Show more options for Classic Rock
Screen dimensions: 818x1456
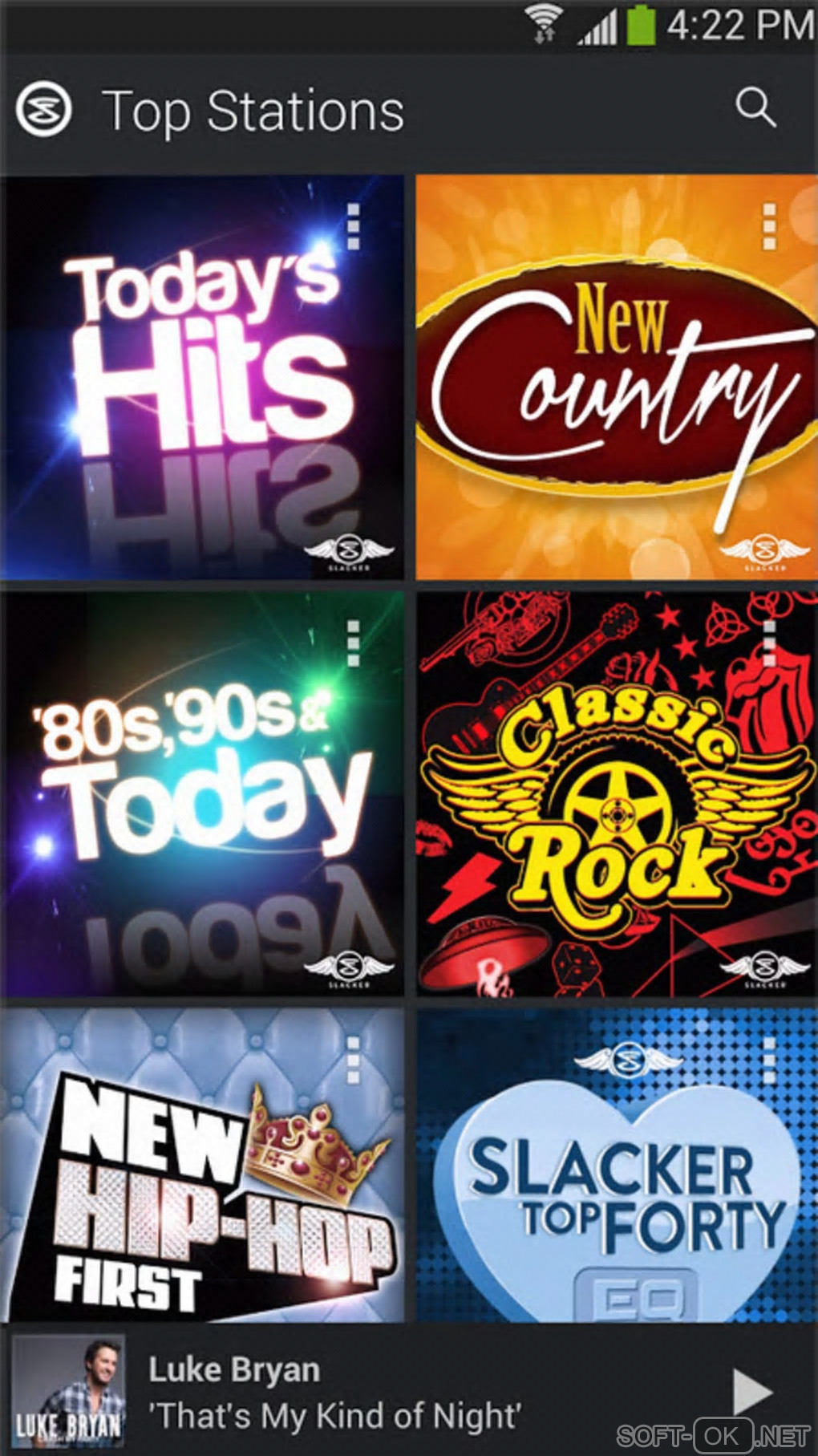click(769, 643)
